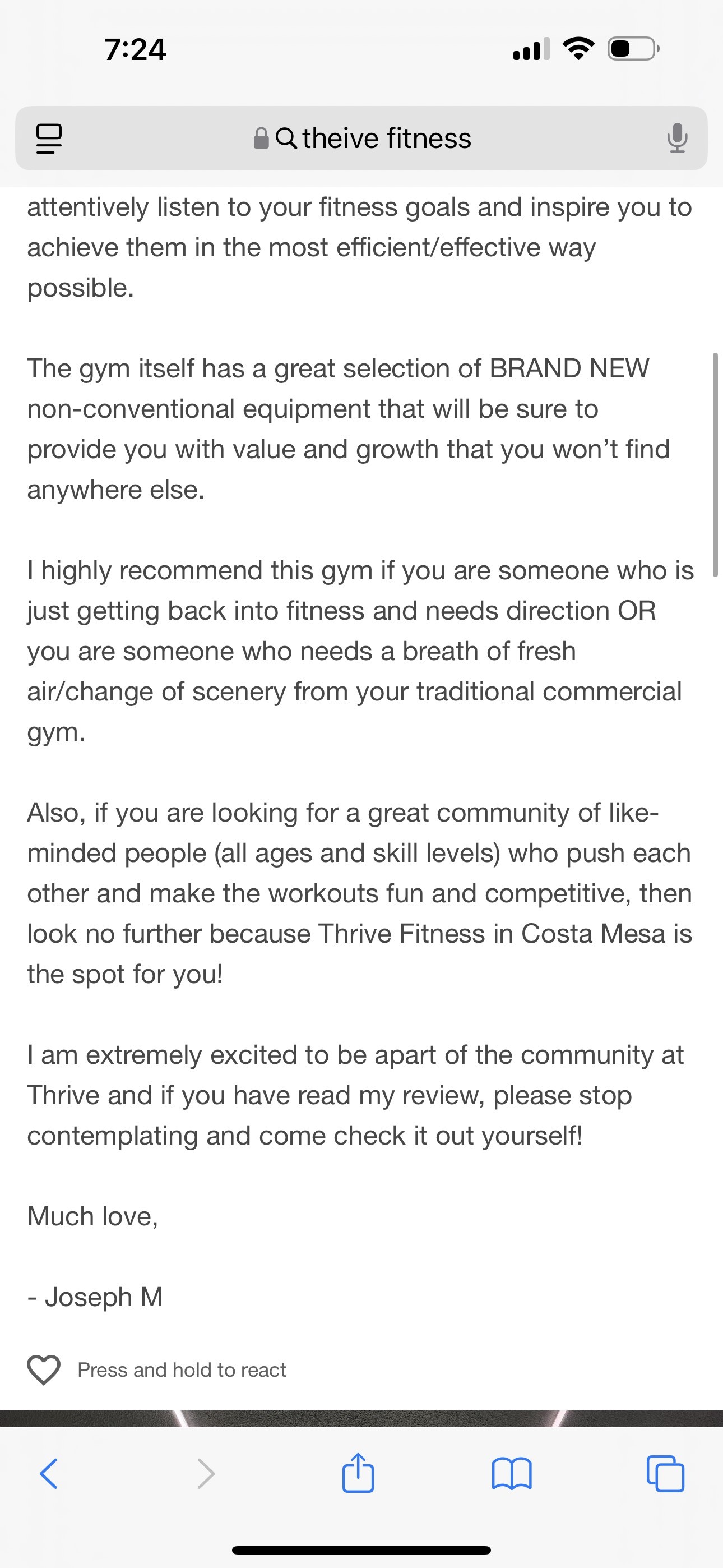This screenshot has height=1568, width=723.
Task: Open bookmarks and reading list
Action: click(x=511, y=1474)
